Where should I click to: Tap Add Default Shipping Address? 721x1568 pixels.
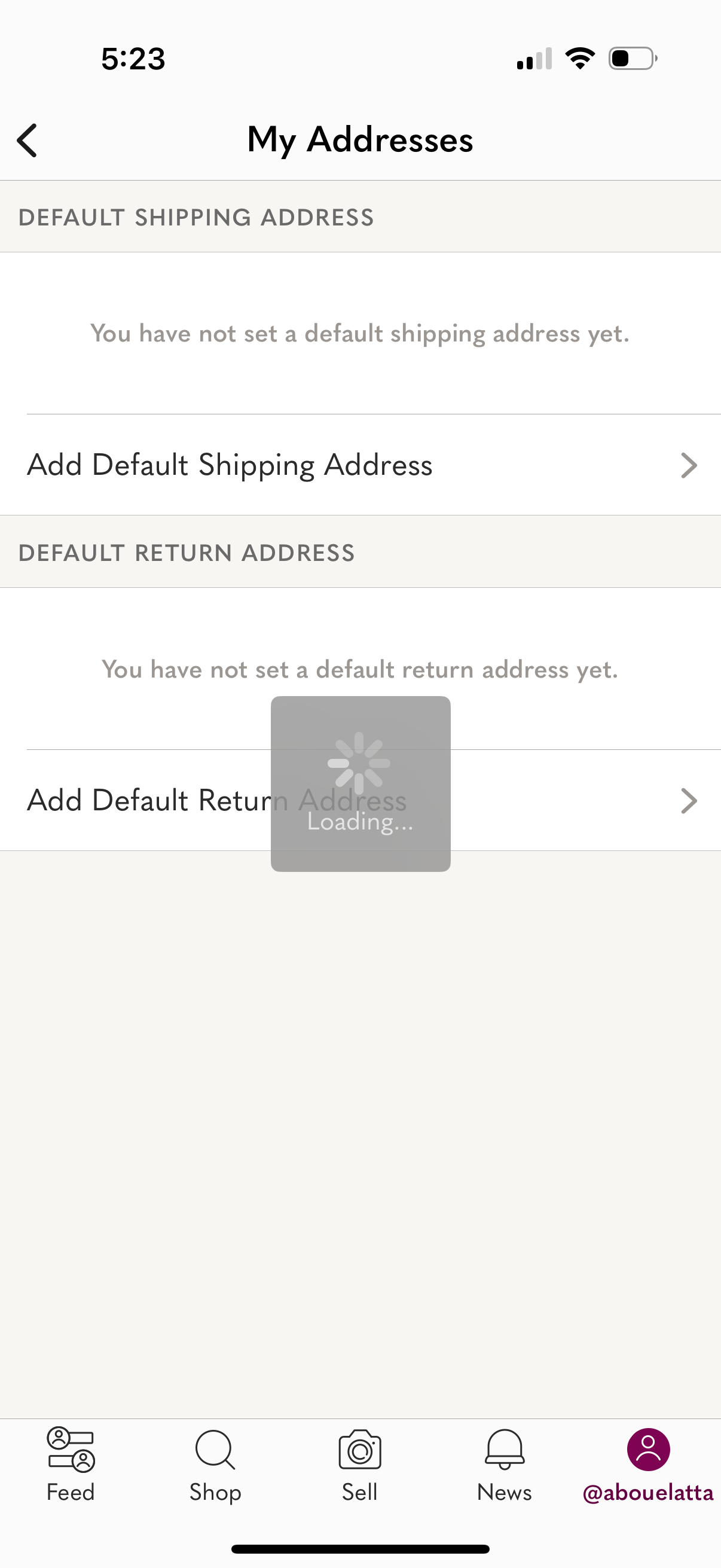click(x=230, y=465)
